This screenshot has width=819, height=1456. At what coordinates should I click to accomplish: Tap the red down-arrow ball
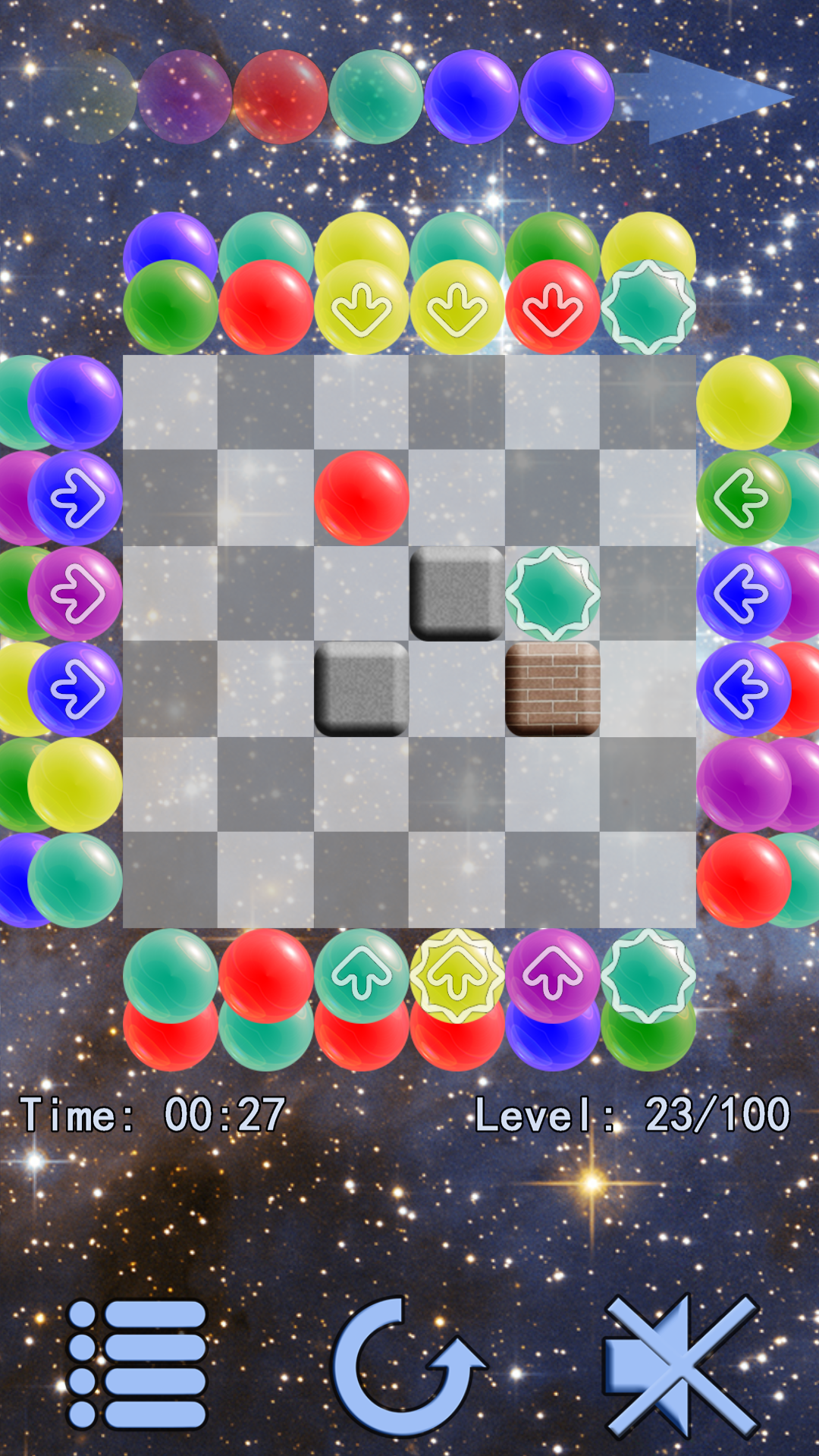tap(552, 307)
